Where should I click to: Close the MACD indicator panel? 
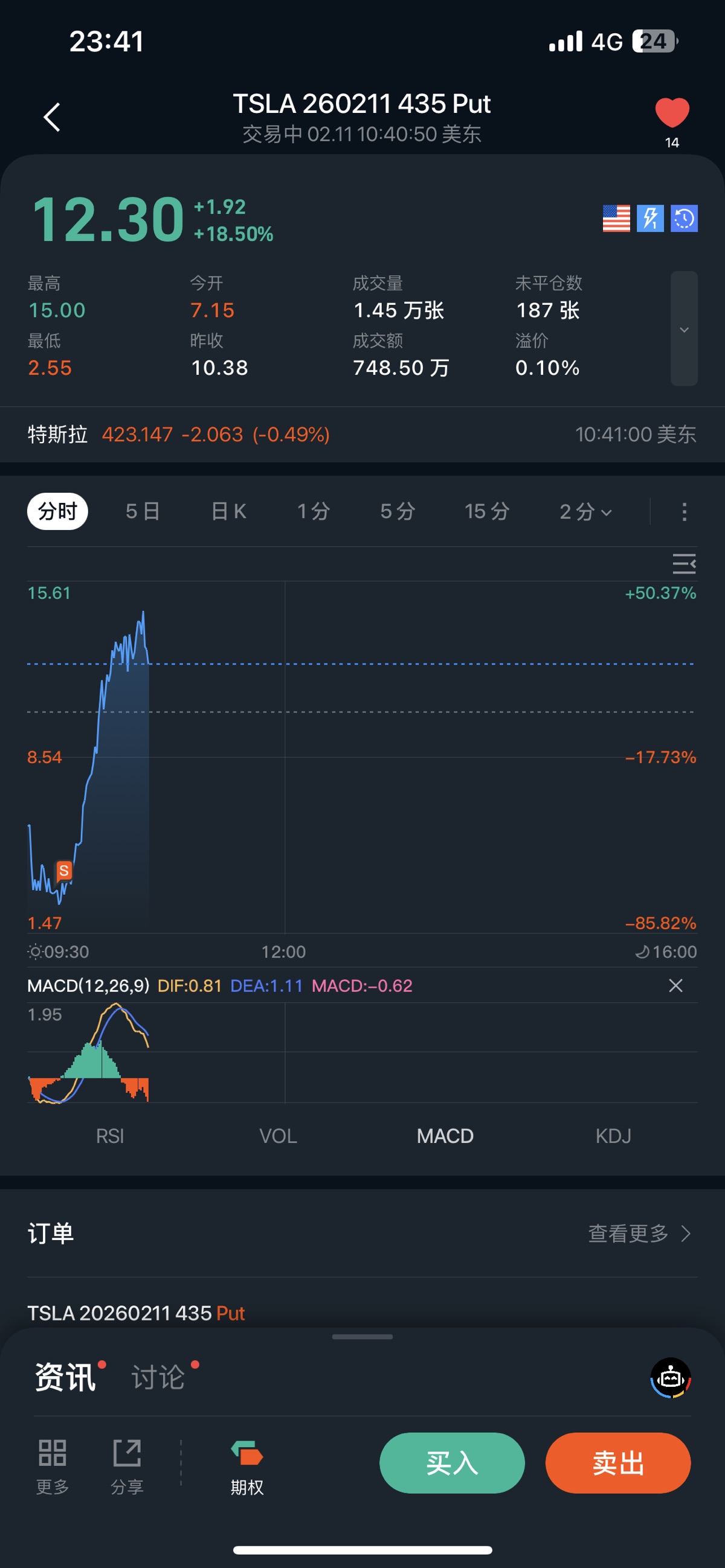pos(675,985)
